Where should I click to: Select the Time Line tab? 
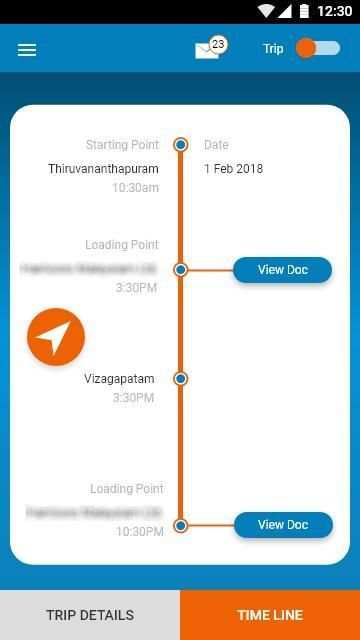tap(270, 615)
